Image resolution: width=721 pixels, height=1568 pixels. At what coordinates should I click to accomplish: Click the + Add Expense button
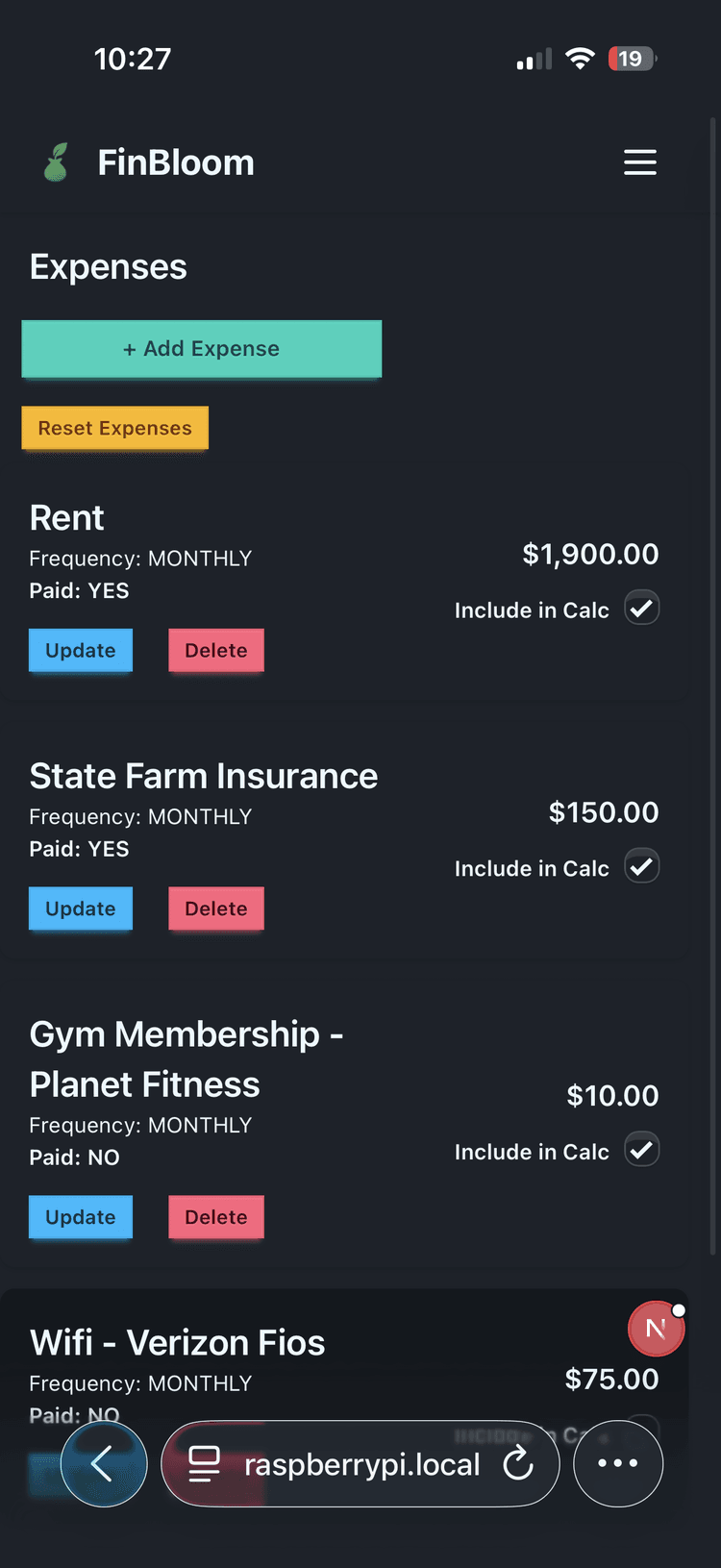[202, 349]
